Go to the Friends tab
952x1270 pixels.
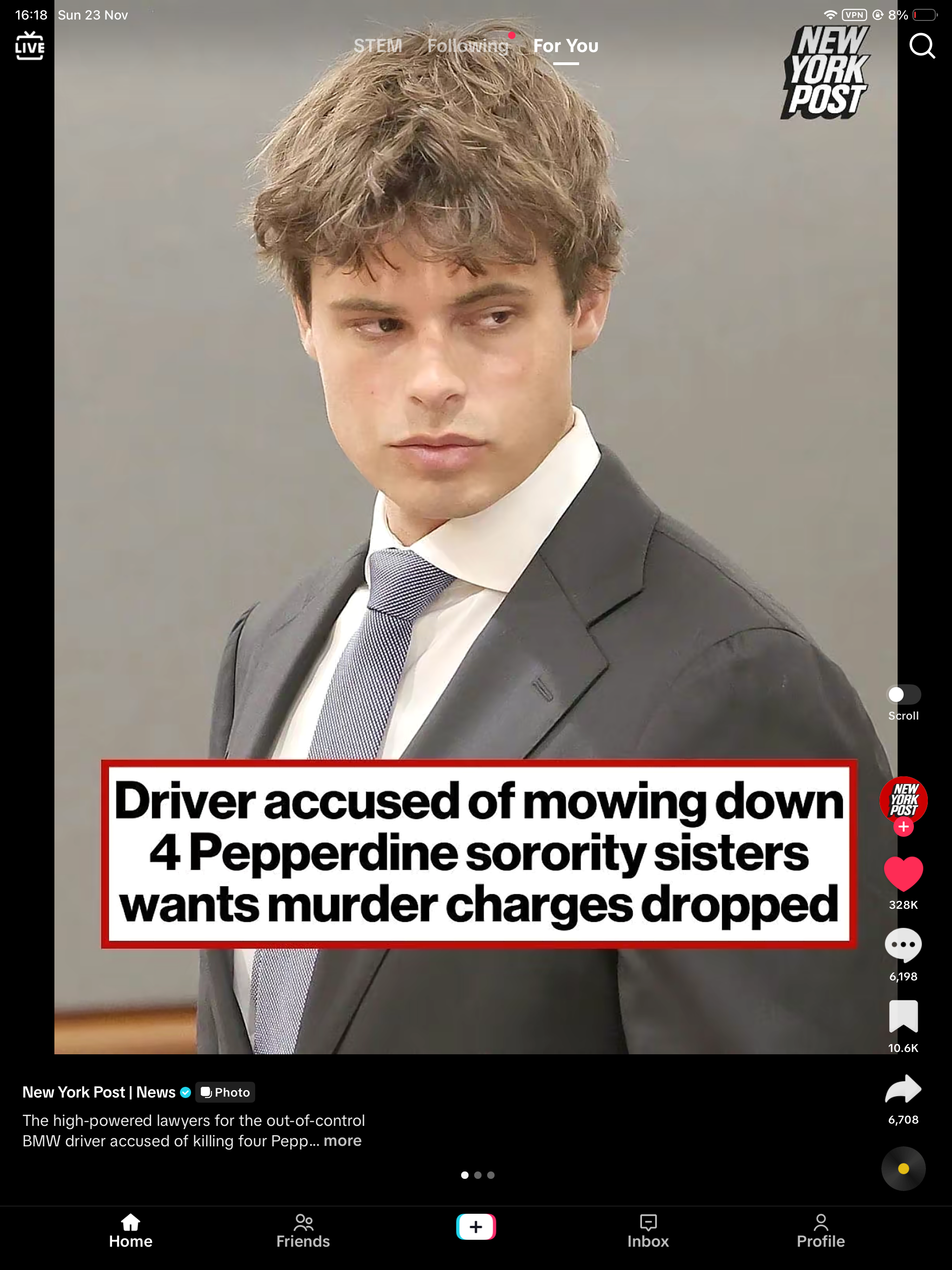point(303,1231)
